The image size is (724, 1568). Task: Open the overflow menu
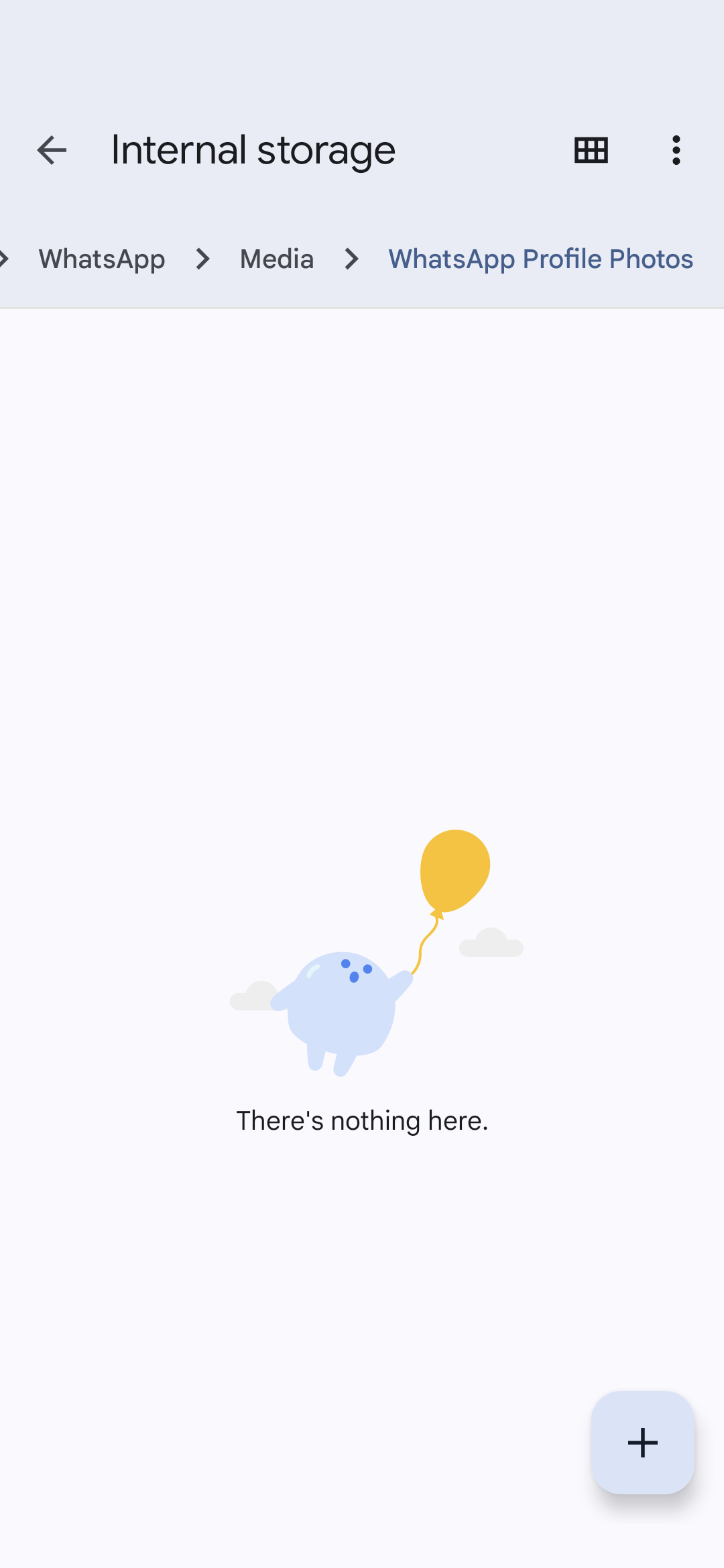[x=676, y=150]
